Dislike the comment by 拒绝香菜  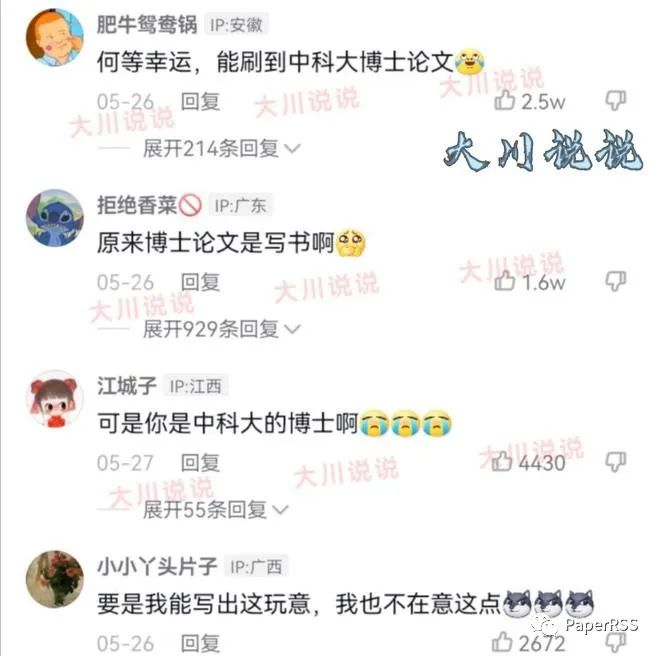pos(616,282)
